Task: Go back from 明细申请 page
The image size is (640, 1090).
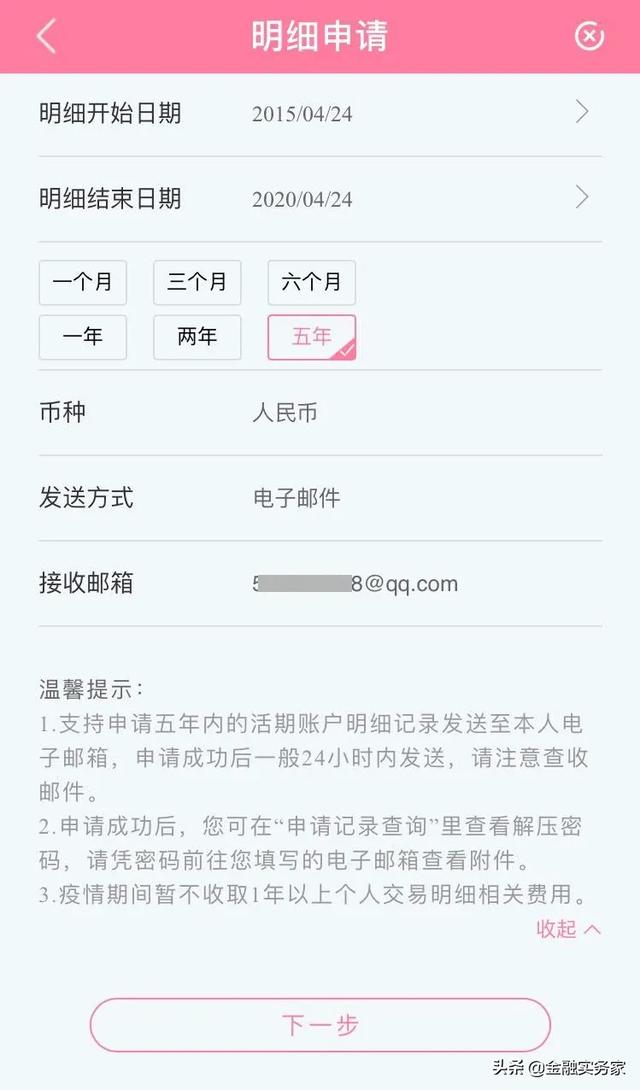Action: click(x=46, y=36)
